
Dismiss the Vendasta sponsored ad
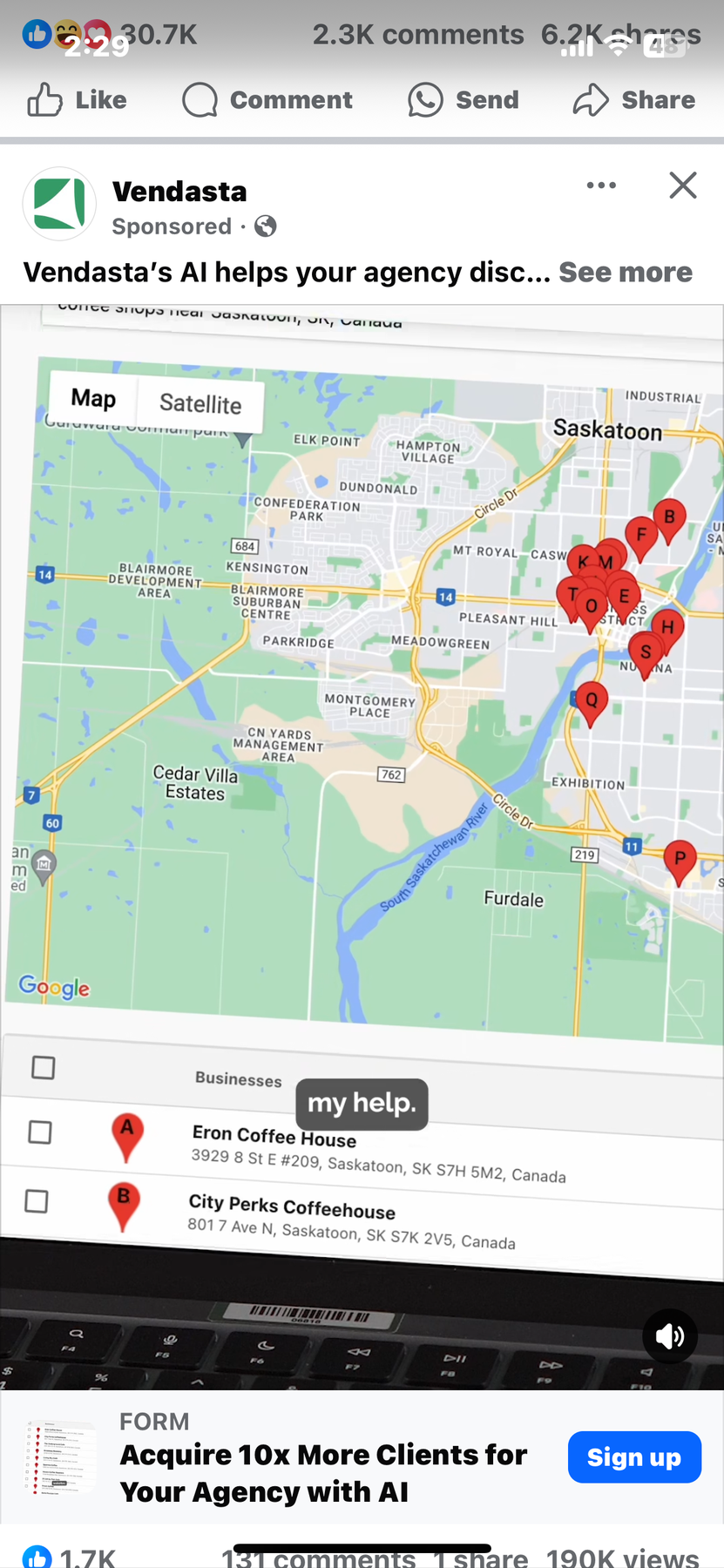(682, 186)
